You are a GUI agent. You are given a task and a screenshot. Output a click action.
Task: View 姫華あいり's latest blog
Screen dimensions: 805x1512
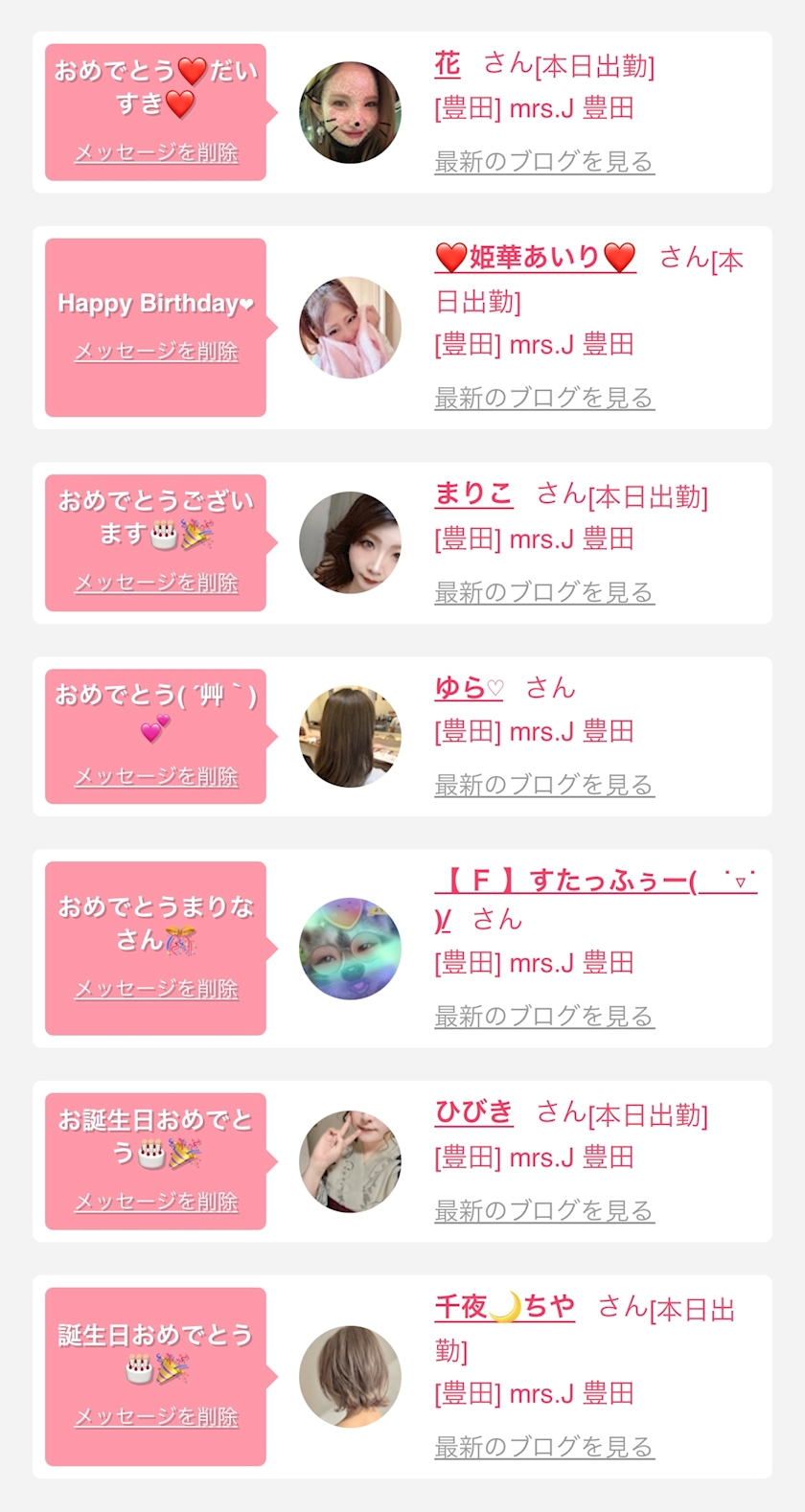(x=543, y=398)
